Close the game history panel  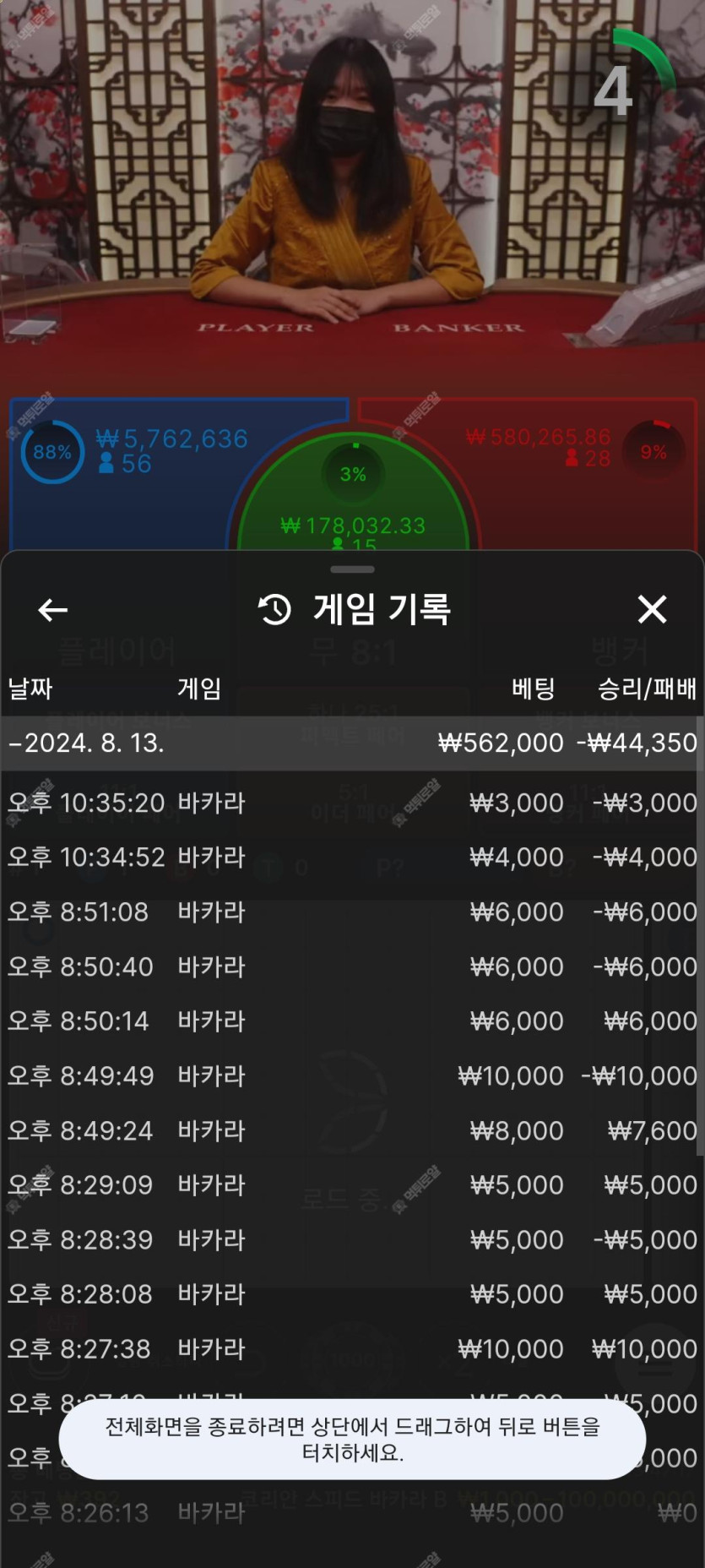point(652,609)
